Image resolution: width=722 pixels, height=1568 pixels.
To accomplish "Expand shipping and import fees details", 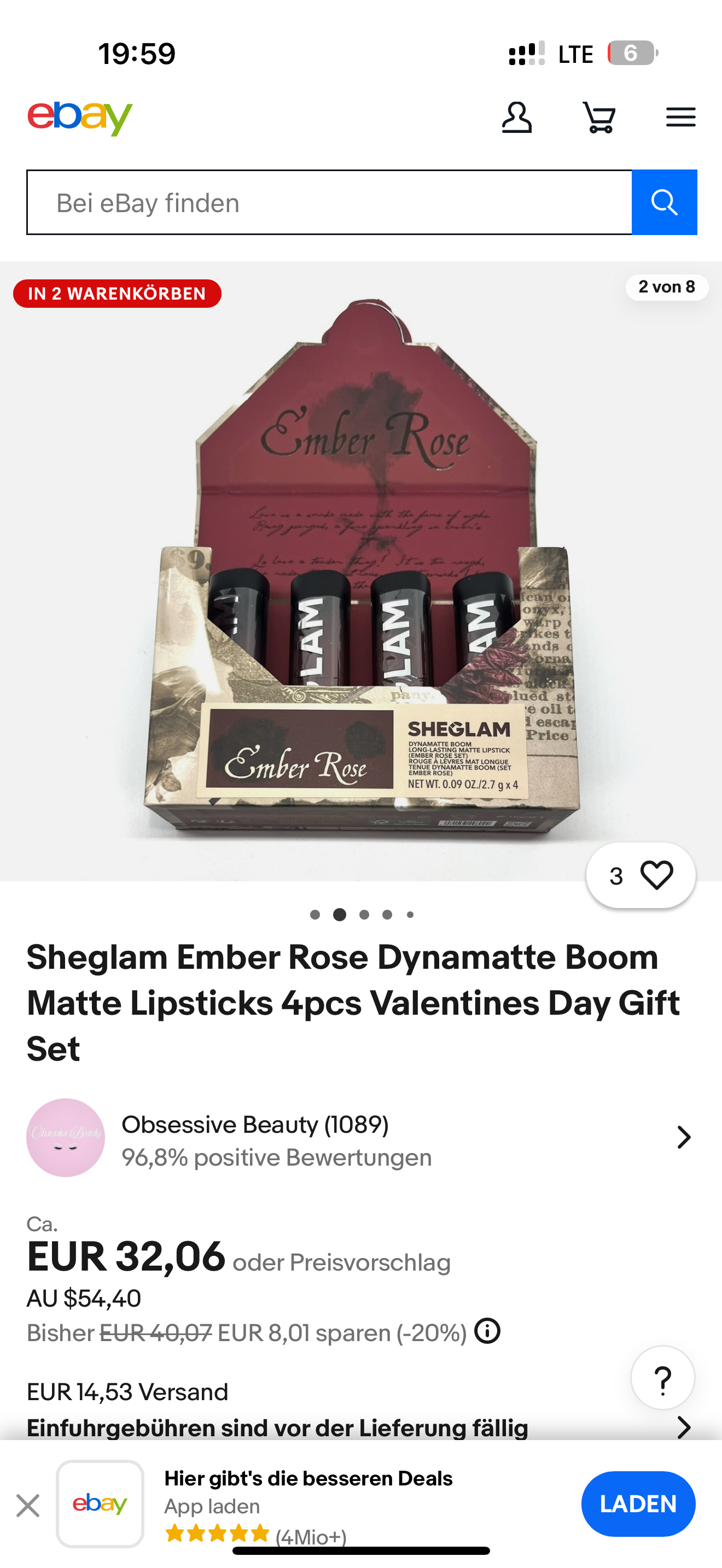I will (684, 1427).
